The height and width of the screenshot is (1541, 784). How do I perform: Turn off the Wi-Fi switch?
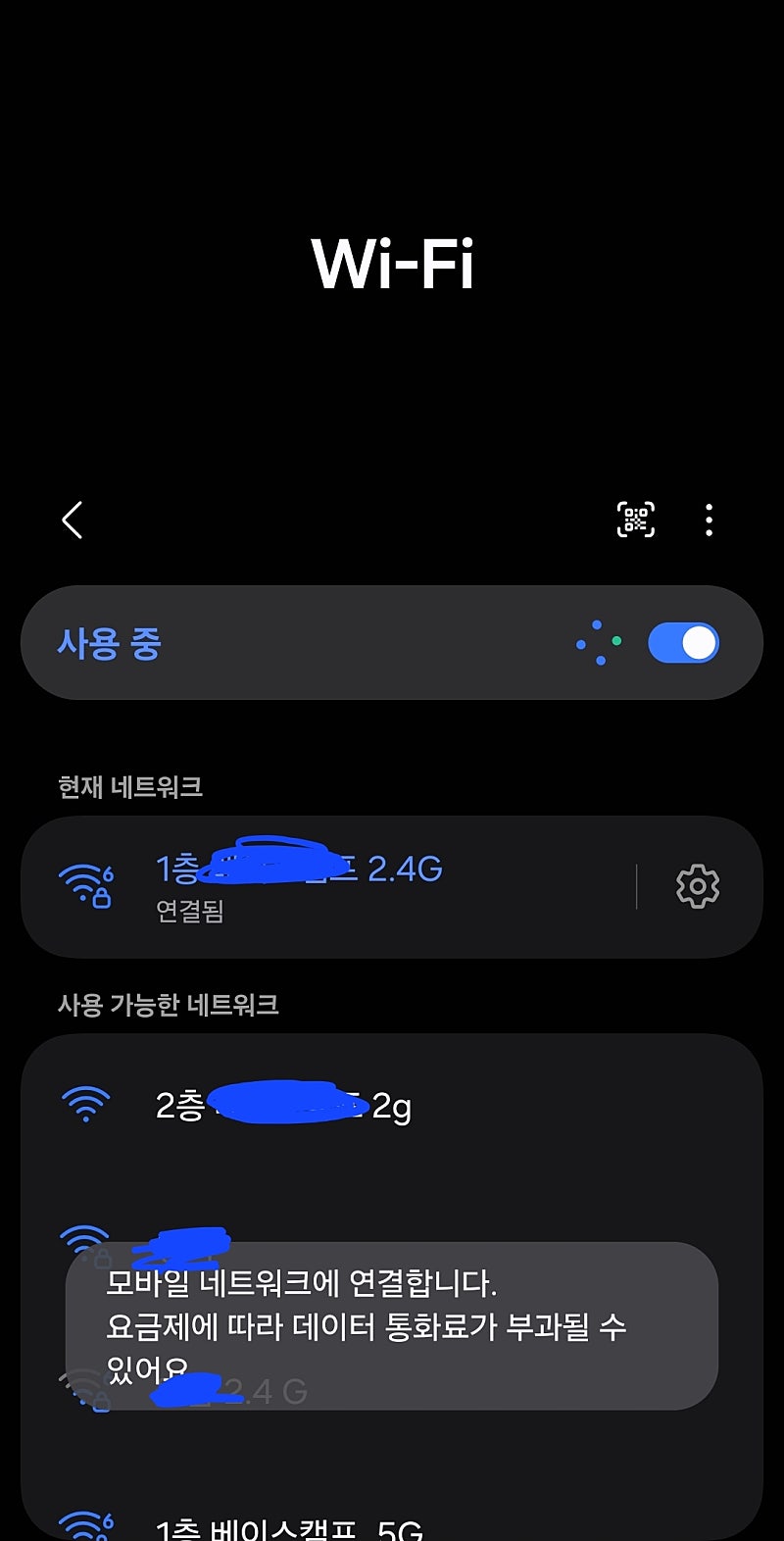pyautogui.click(x=683, y=643)
